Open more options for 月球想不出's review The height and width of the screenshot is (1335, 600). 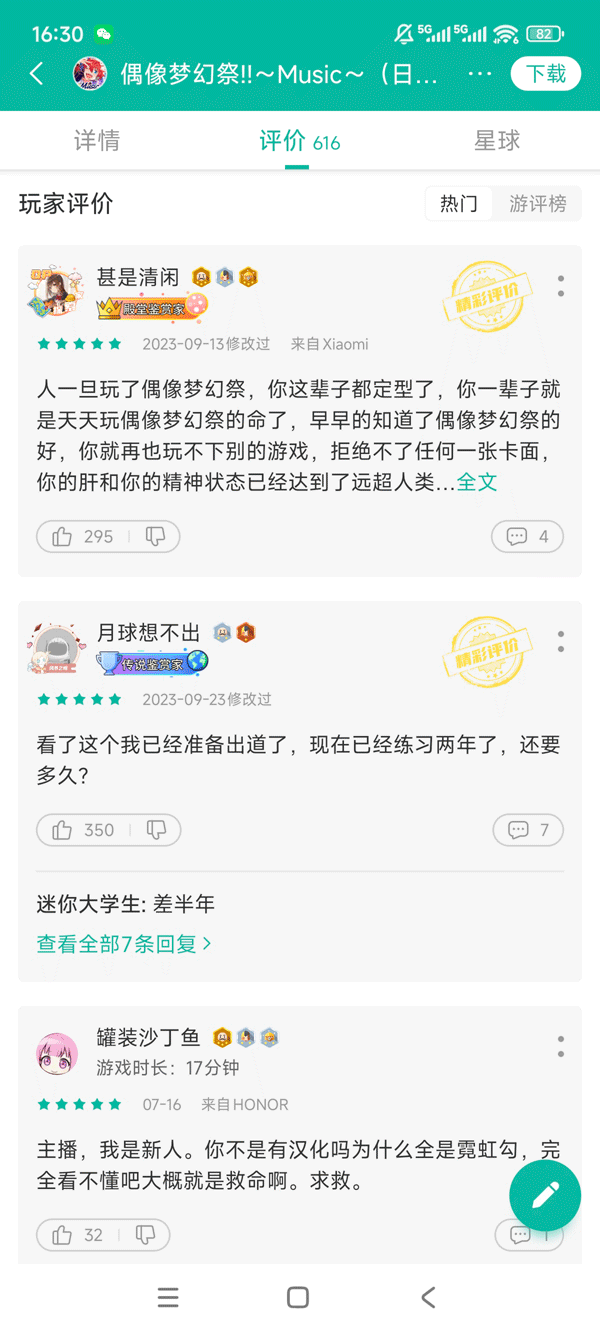click(x=561, y=641)
